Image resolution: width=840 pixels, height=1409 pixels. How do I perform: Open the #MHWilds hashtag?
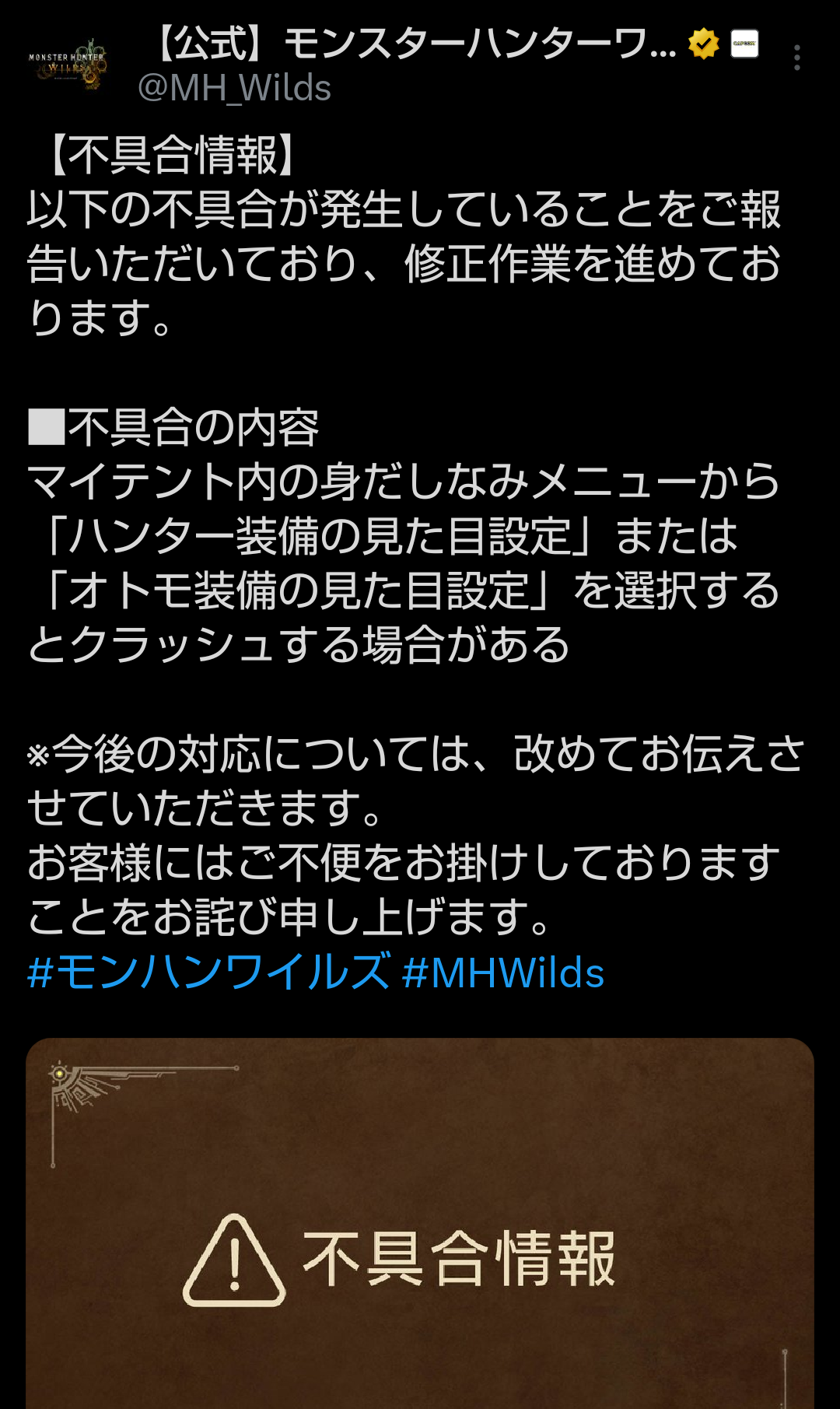click(x=503, y=973)
